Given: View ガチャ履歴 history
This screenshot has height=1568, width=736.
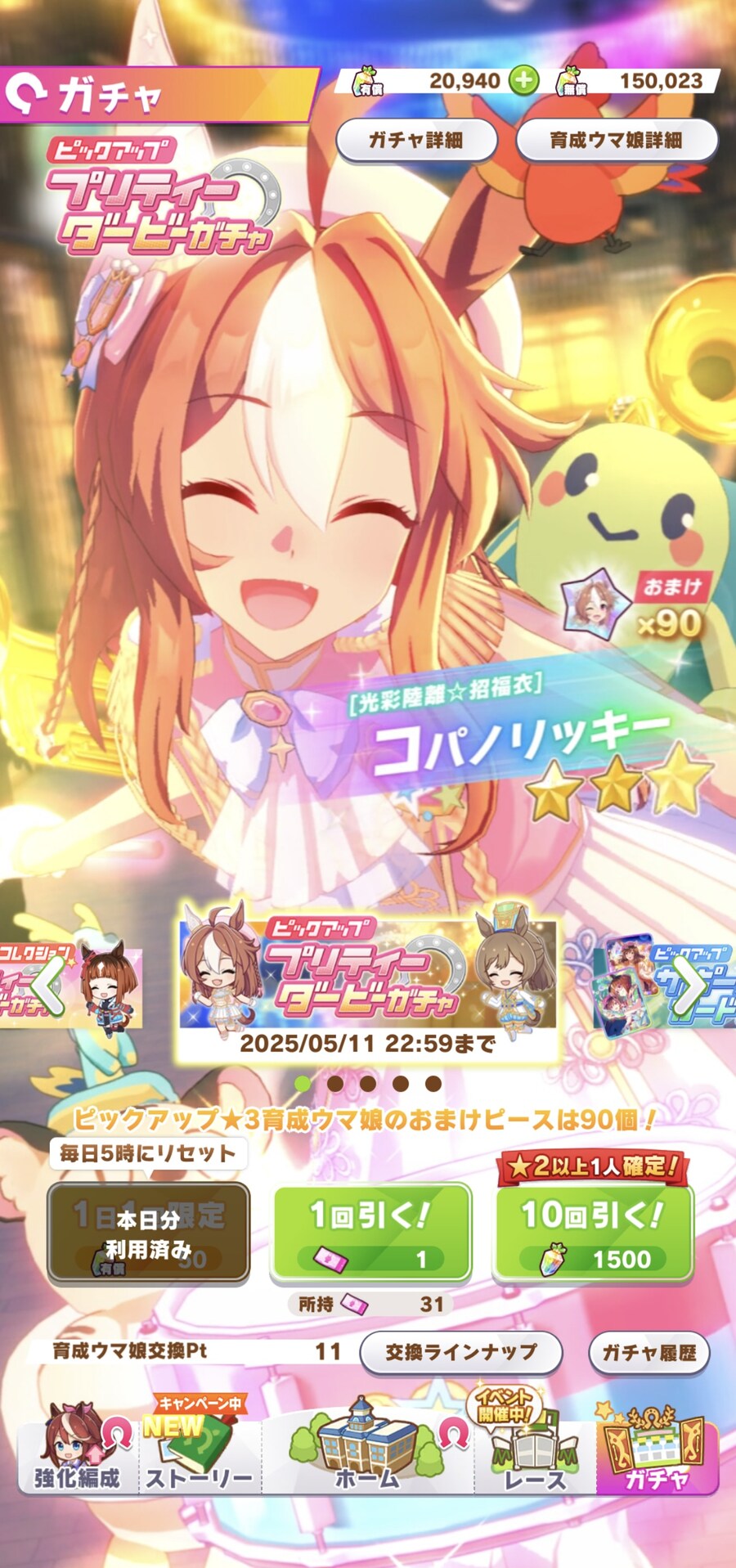Looking at the screenshot, I should pos(649,1352).
